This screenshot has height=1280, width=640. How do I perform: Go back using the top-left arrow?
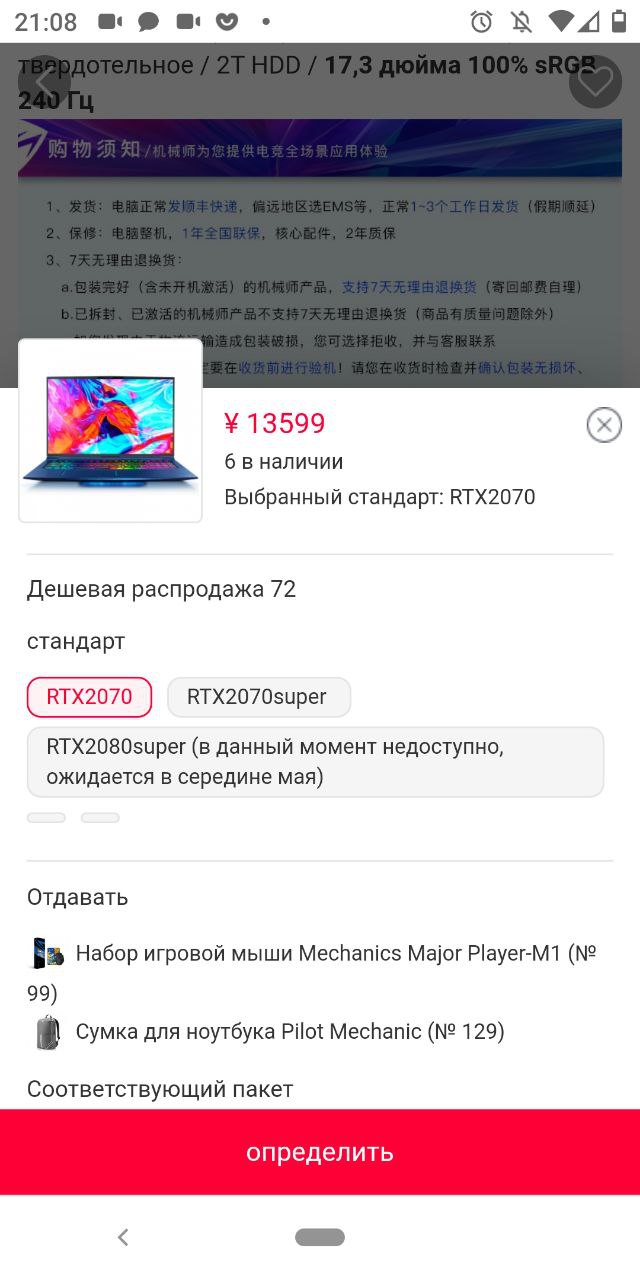click(44, 82)
